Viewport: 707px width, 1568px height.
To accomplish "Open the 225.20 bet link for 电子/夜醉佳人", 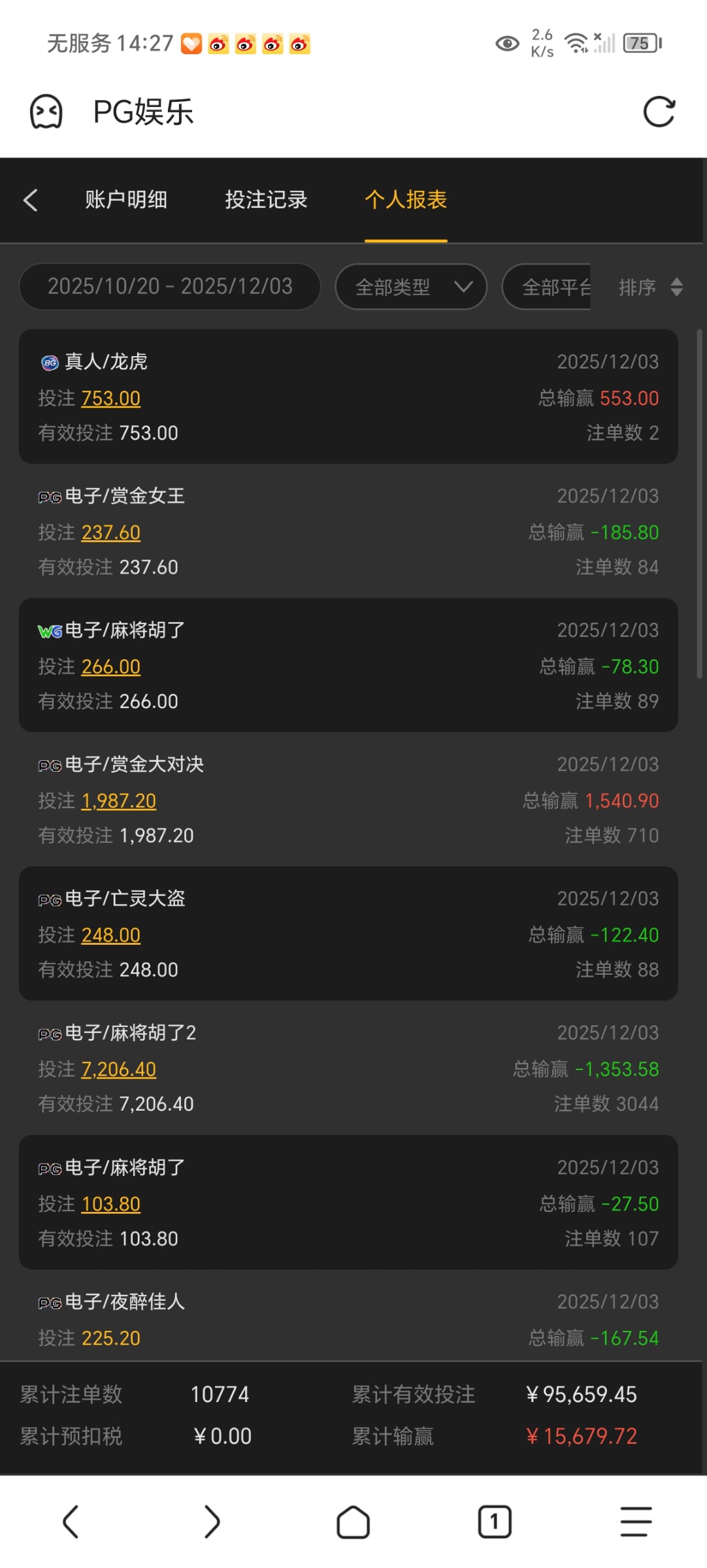I will [x=111, y=1338].
